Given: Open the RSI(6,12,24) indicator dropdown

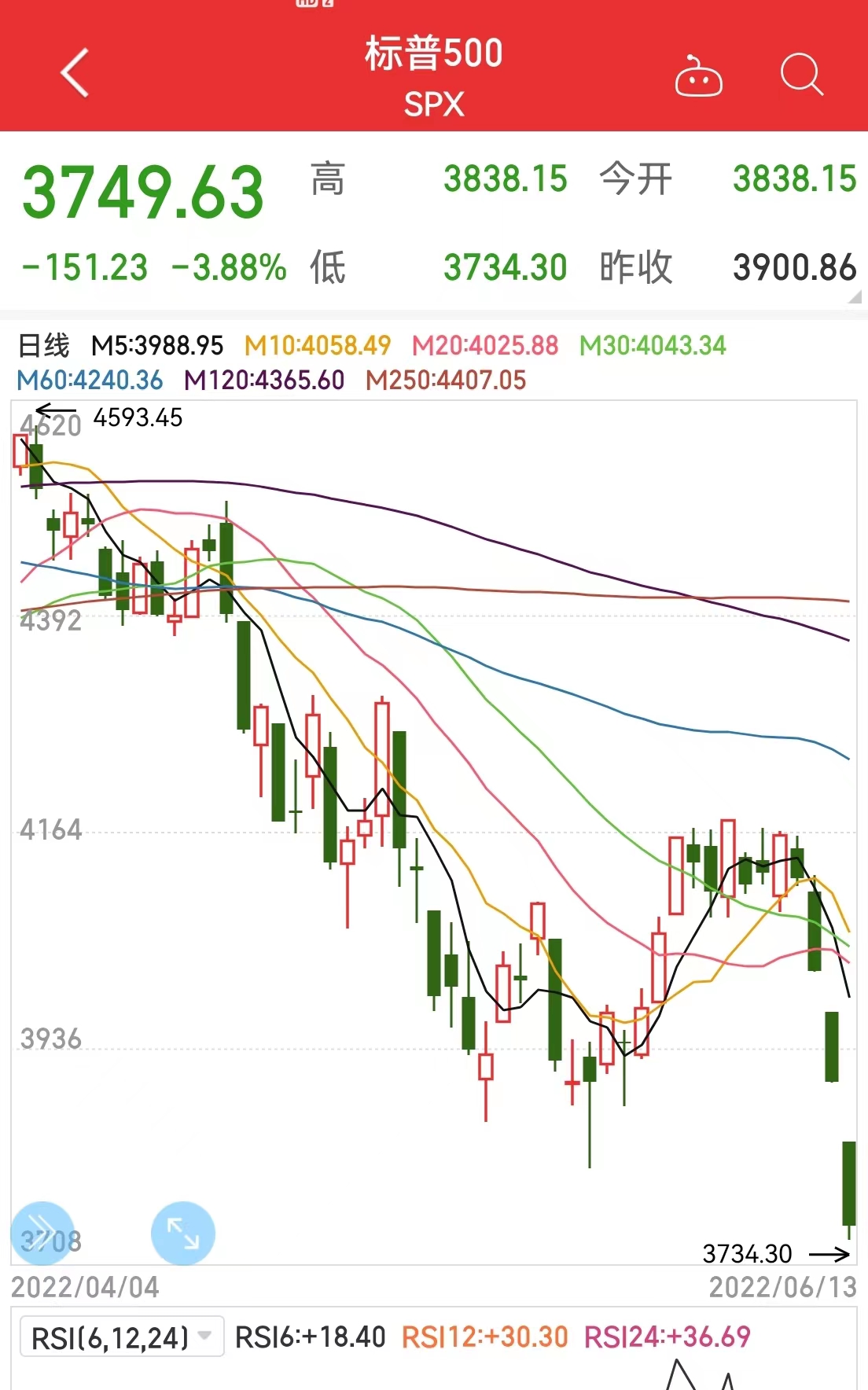Looking at the screenshot, I should tap(122, 1337).
